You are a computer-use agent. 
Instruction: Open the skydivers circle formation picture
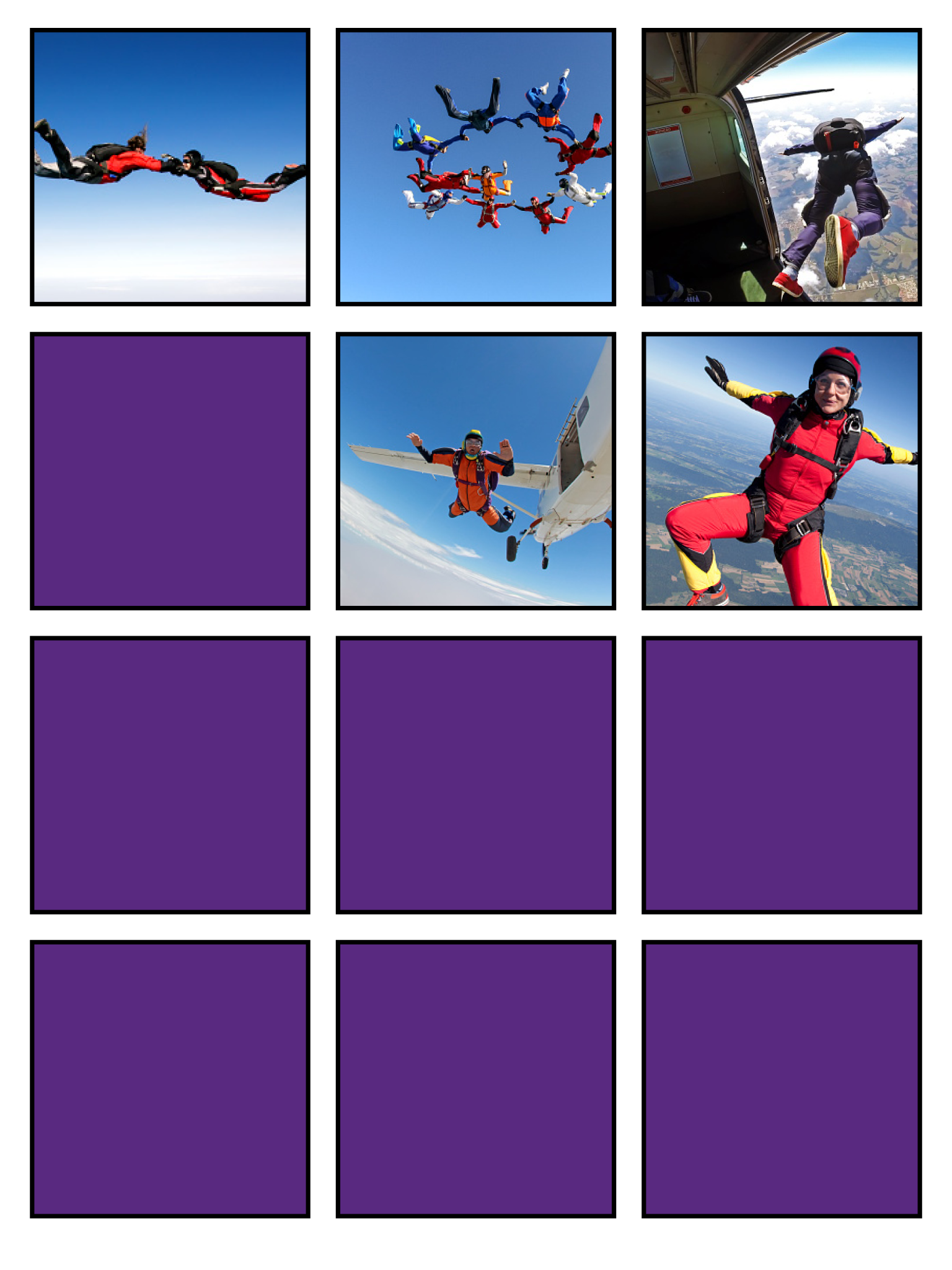tap(475, 167)
